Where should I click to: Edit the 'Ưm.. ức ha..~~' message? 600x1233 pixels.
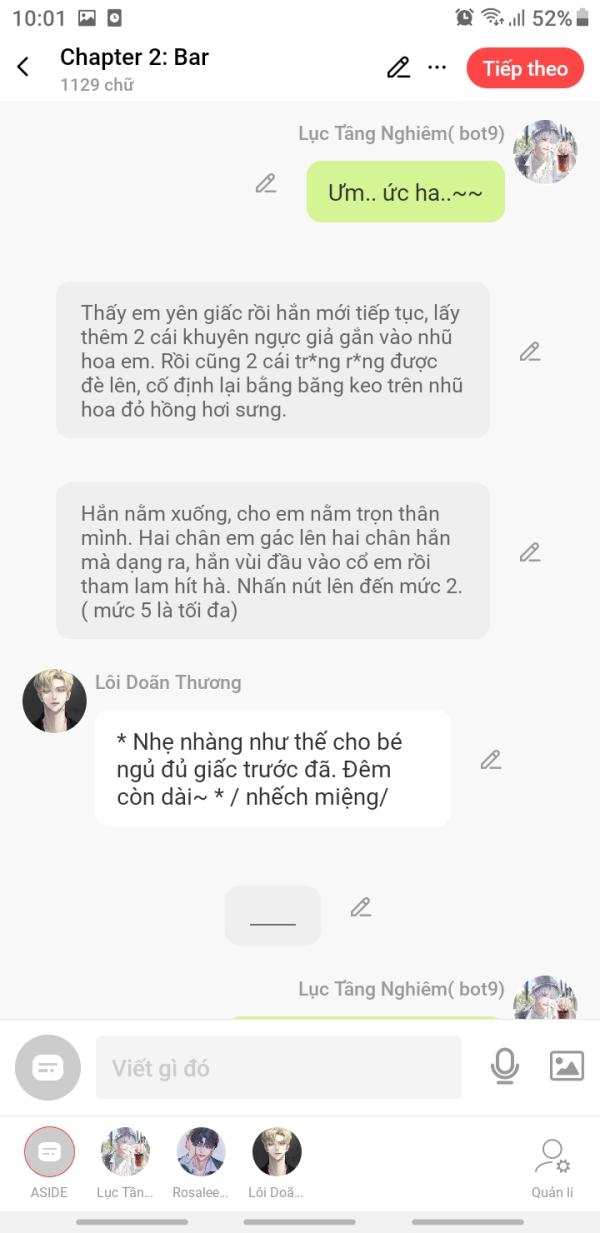(265, 184)
